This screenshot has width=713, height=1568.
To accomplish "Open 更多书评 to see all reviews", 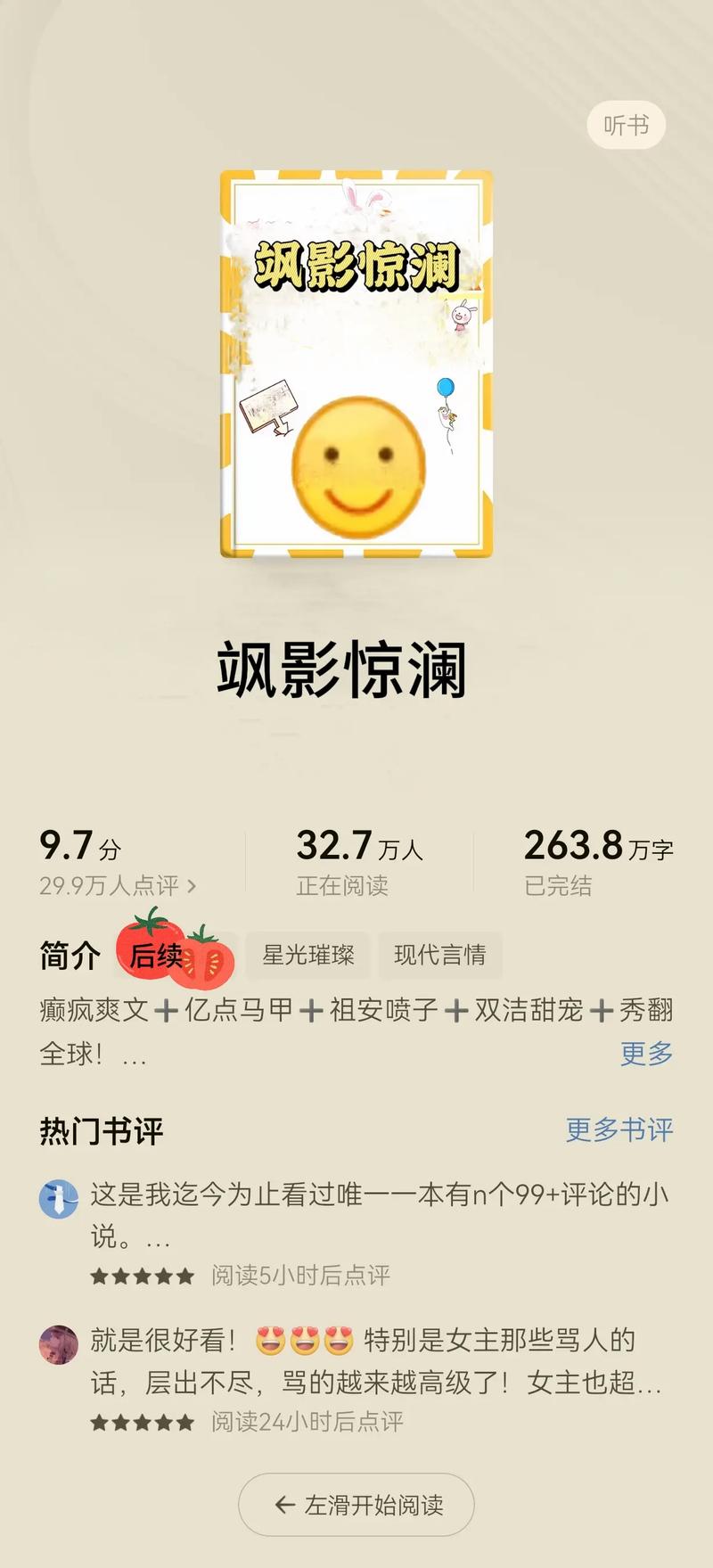I will (x=619, y=1130).
